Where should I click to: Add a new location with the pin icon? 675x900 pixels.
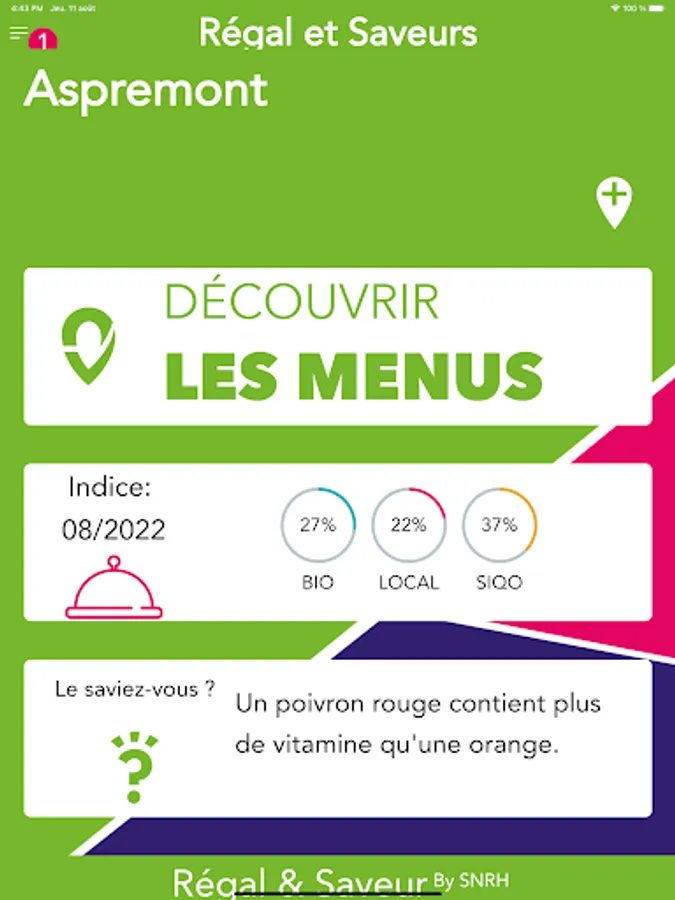(614, 203)
